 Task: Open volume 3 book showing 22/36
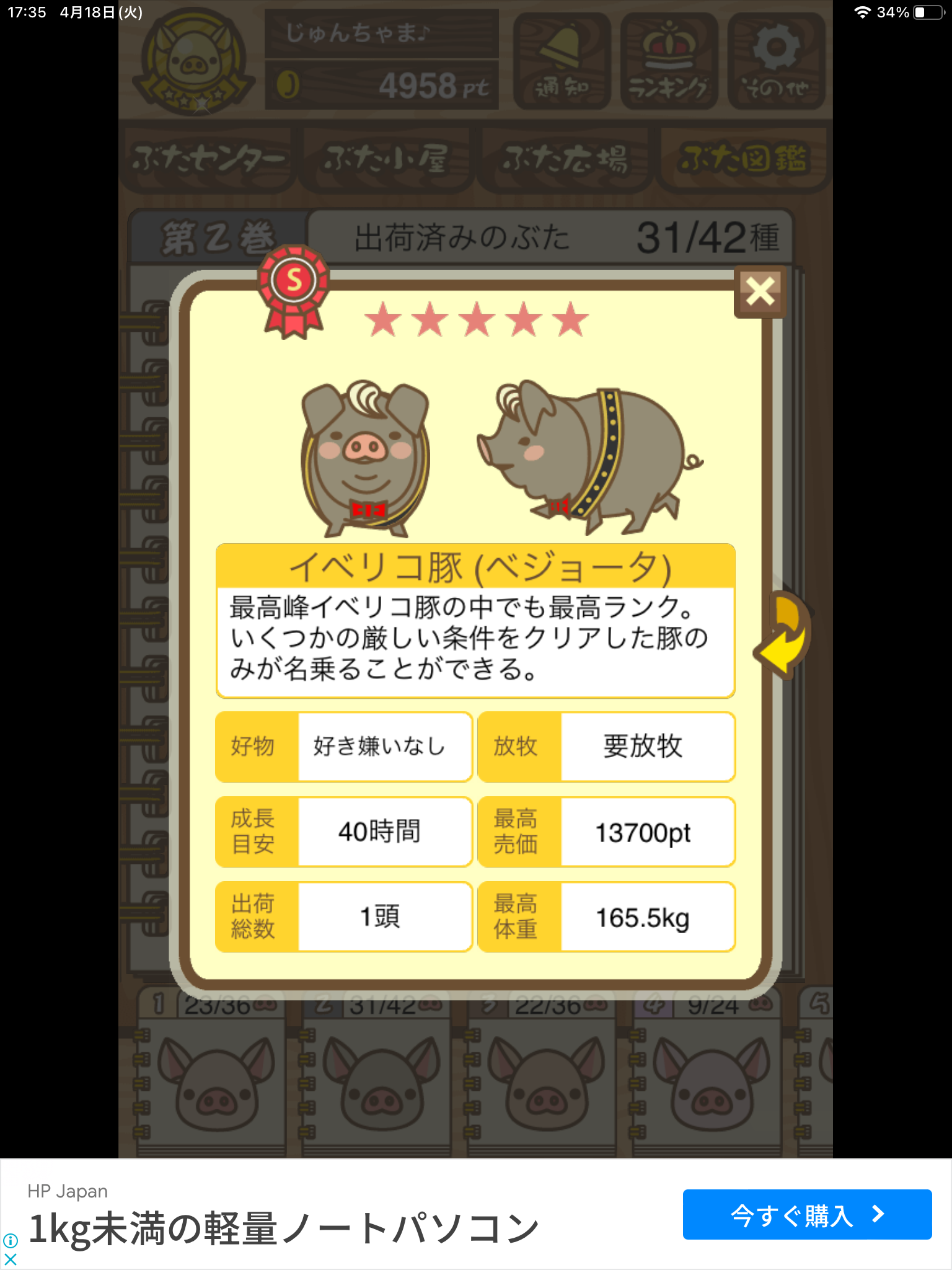point(540,1073)
